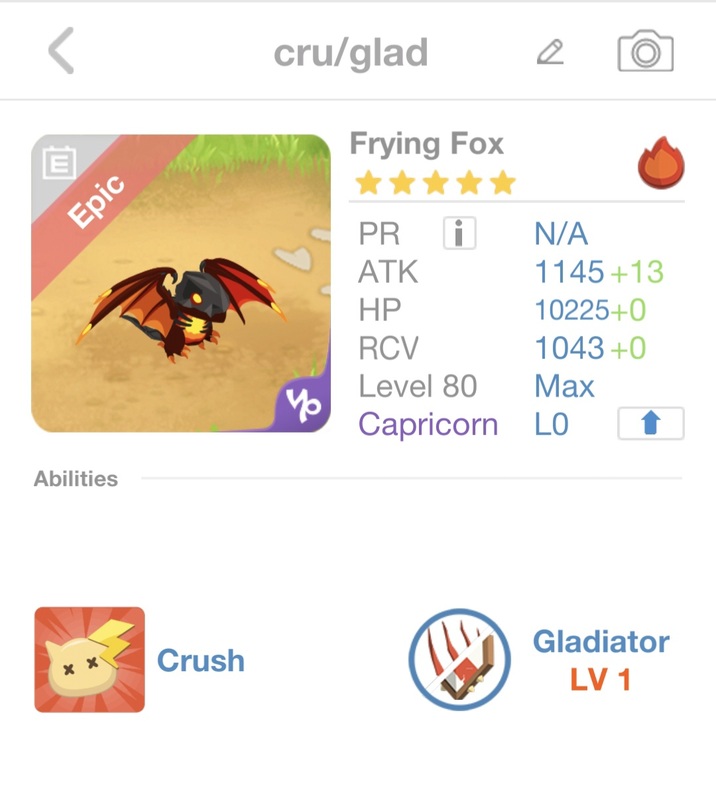This screenshot has width=716, height=800.
Task: Open the camera screenshot icon
Action: (645, 52)
